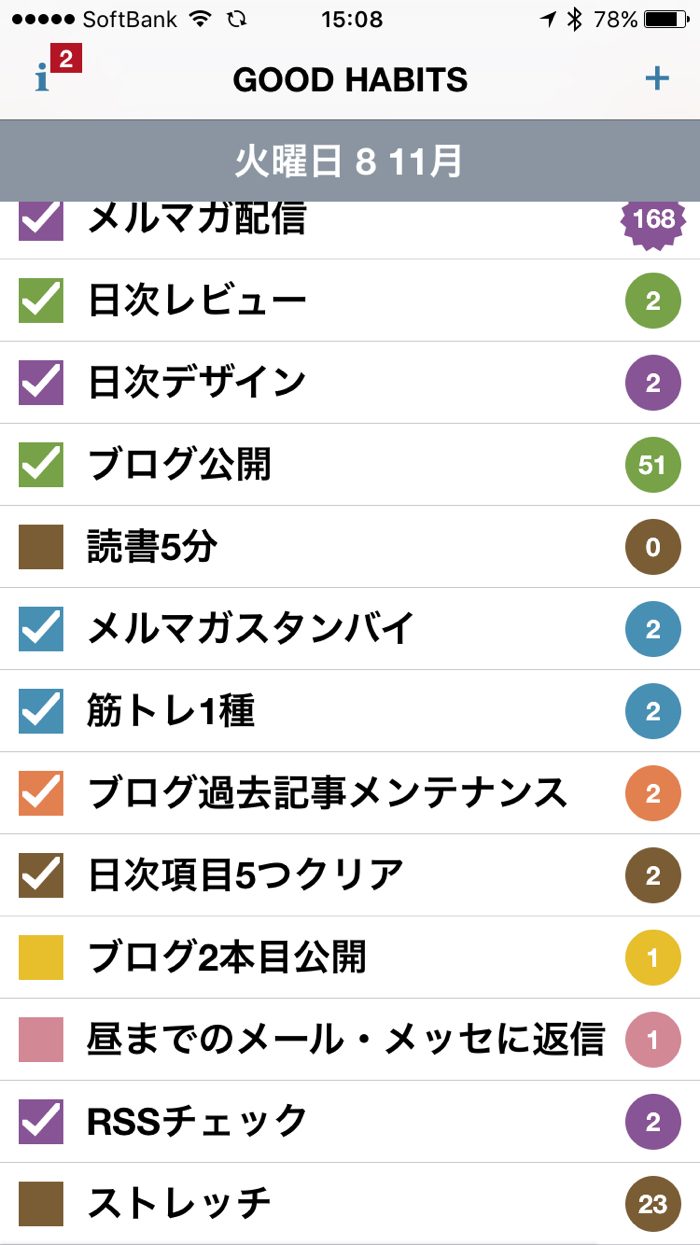Check off the 読書5分 habit
The width and height of the screenshot is (700, 1245).
tap(41, 547)
